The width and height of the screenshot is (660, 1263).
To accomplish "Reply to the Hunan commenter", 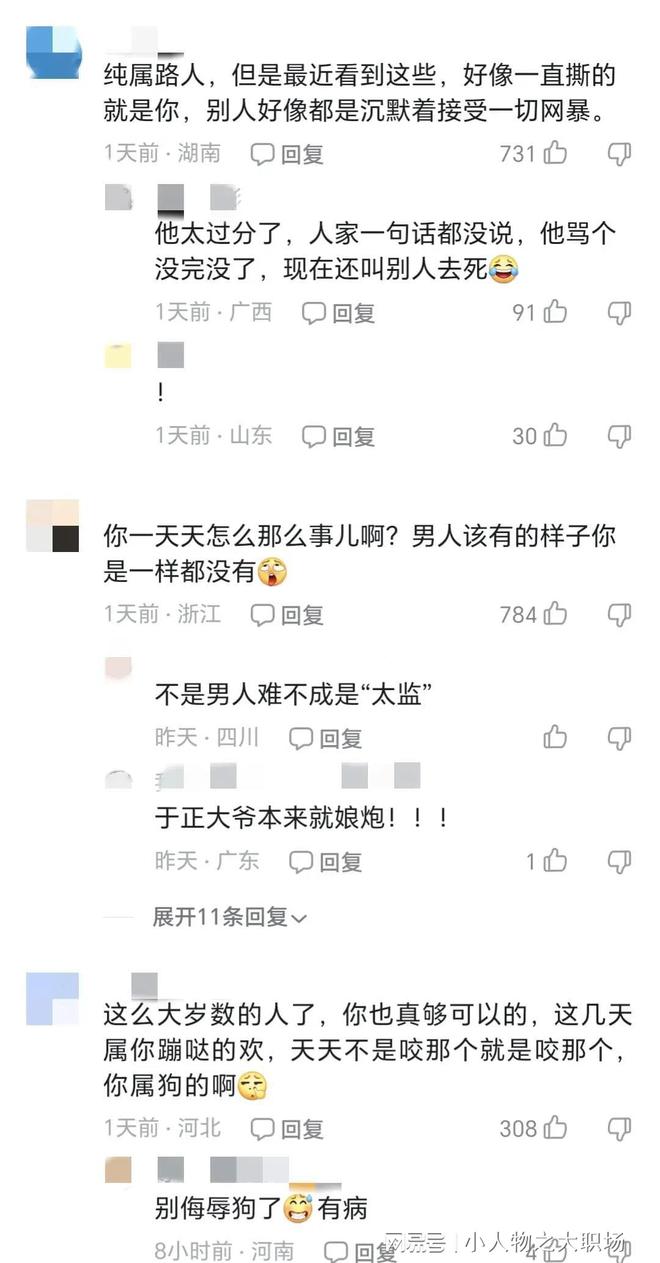I will click(287, 154).
